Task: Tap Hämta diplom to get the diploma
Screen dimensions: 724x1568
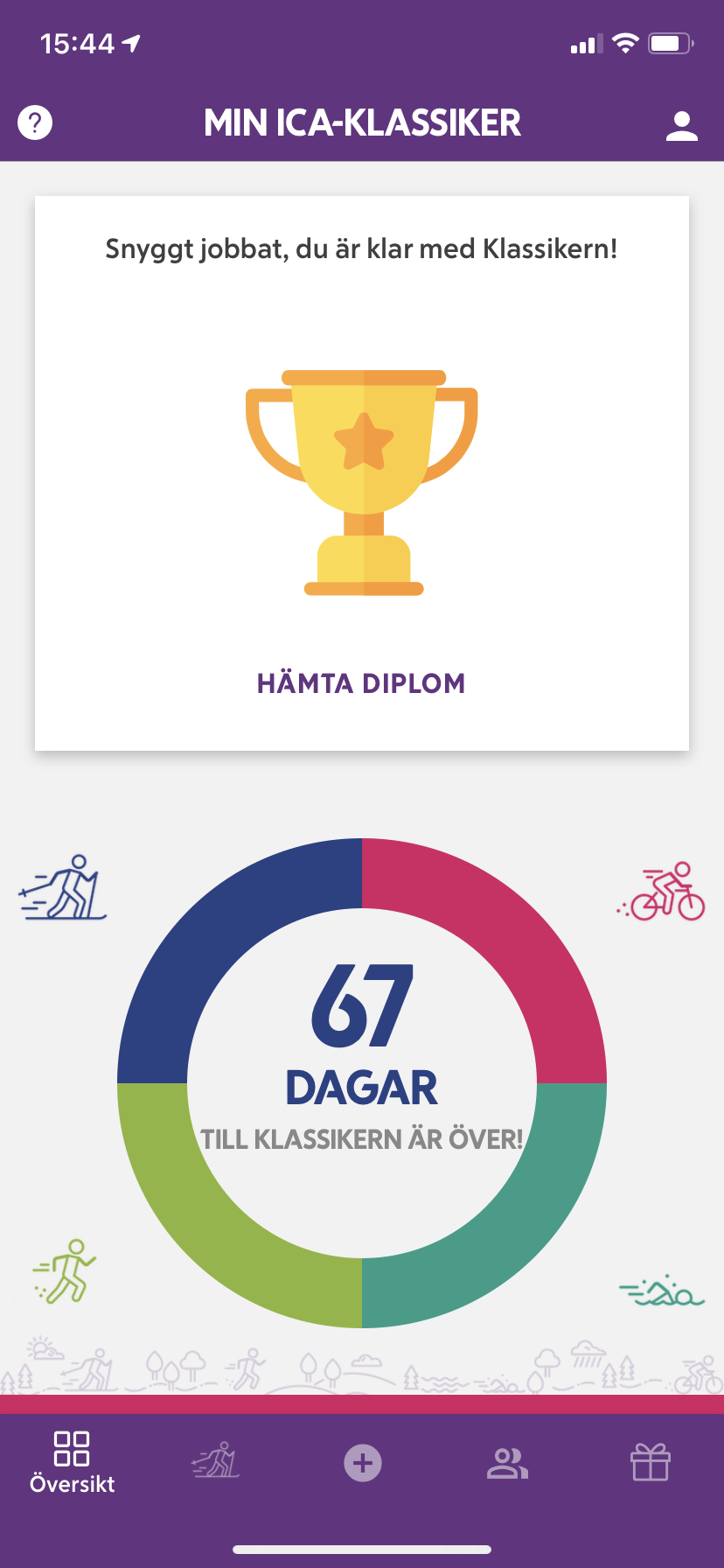Action: pyautogui.click(x=361, y=683)
